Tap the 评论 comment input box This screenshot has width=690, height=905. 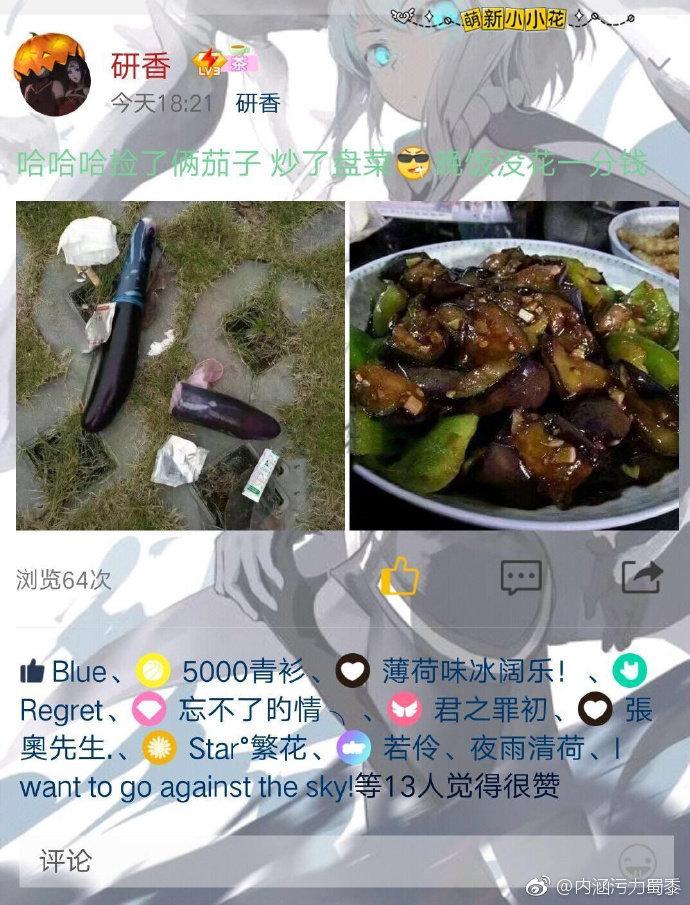pos(300,860)
